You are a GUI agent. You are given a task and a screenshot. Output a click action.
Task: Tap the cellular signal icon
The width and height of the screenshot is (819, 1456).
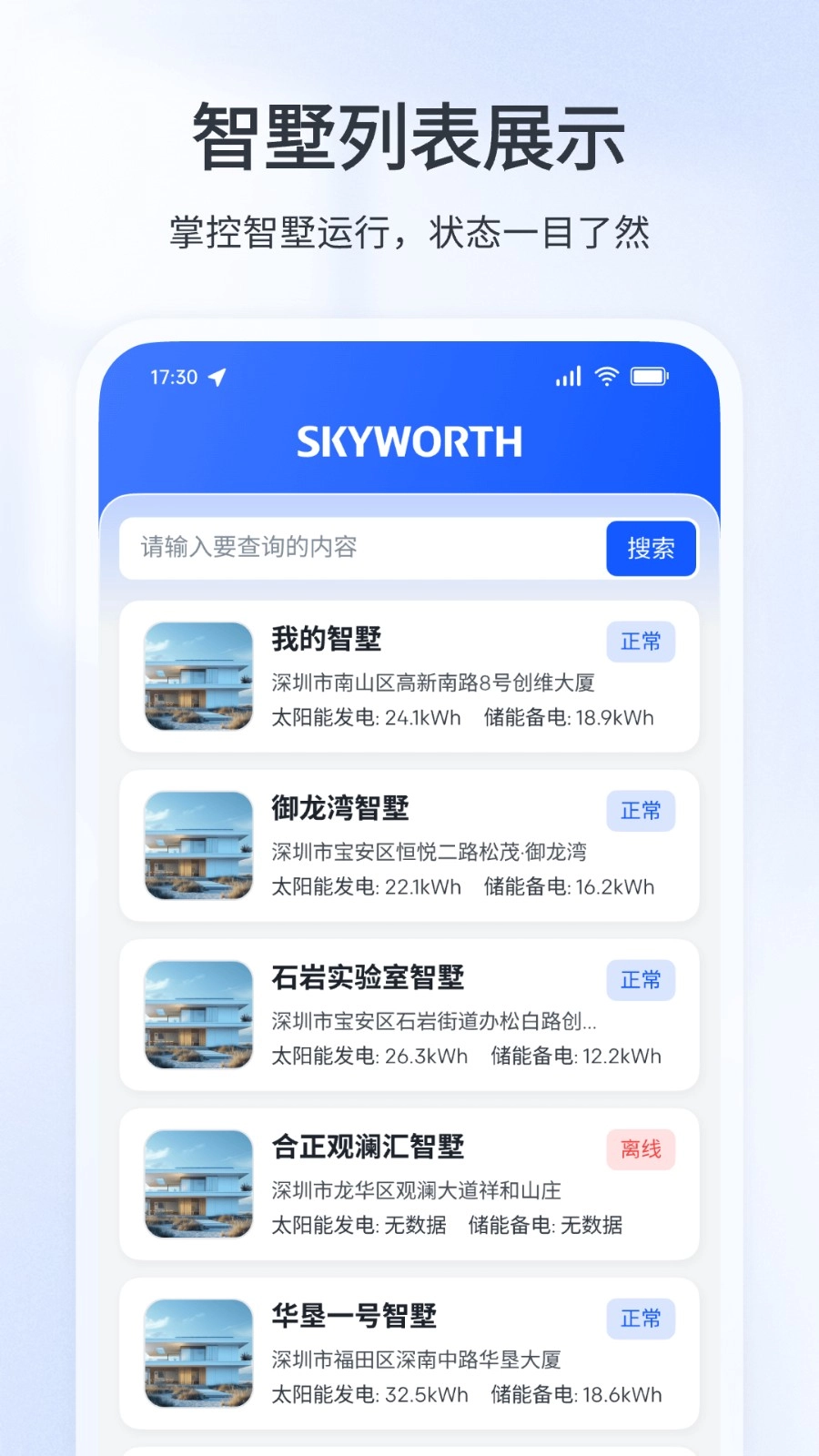tap(567, 376)
